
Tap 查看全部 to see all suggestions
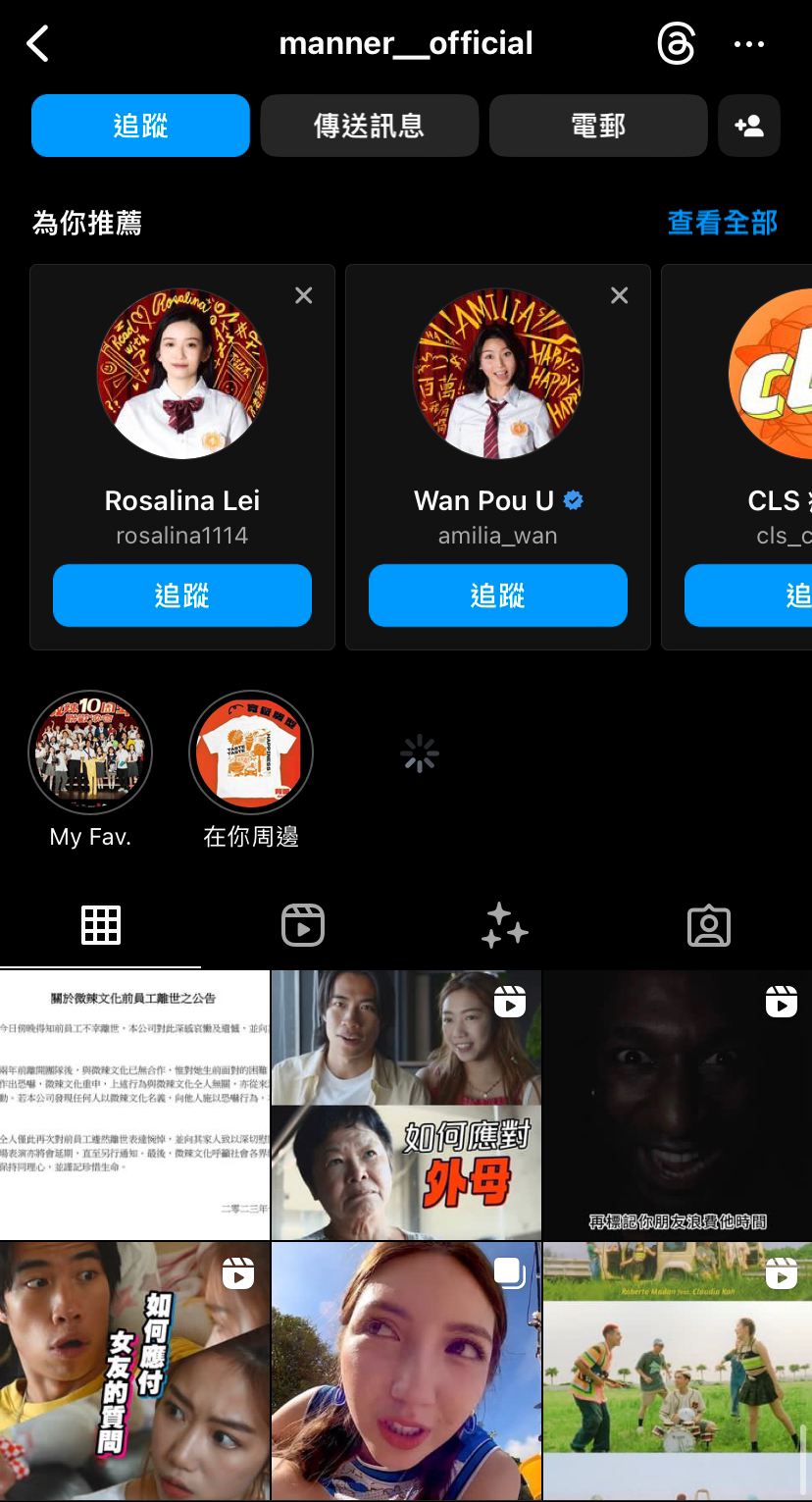pos(722,224)
